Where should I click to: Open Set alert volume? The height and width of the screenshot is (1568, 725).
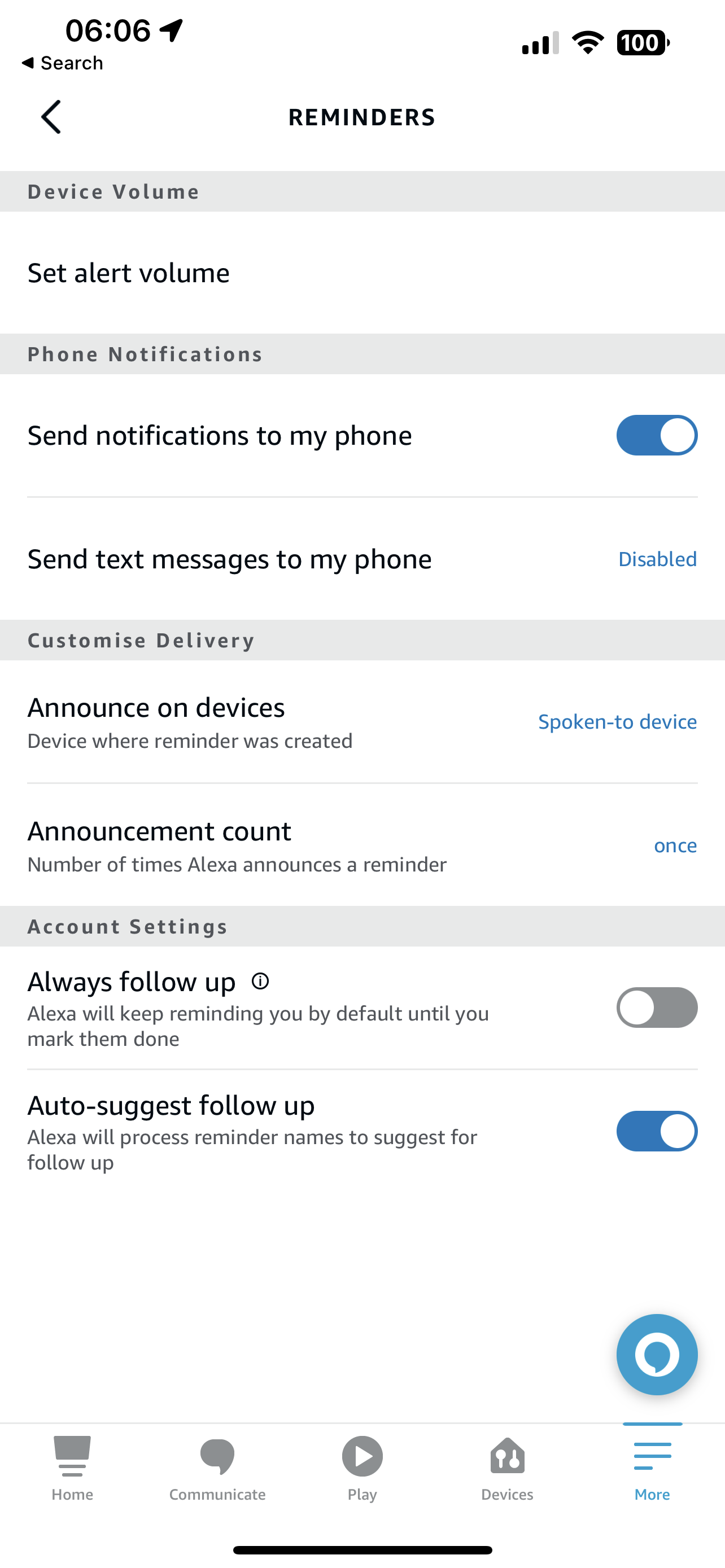coord(361,273)
